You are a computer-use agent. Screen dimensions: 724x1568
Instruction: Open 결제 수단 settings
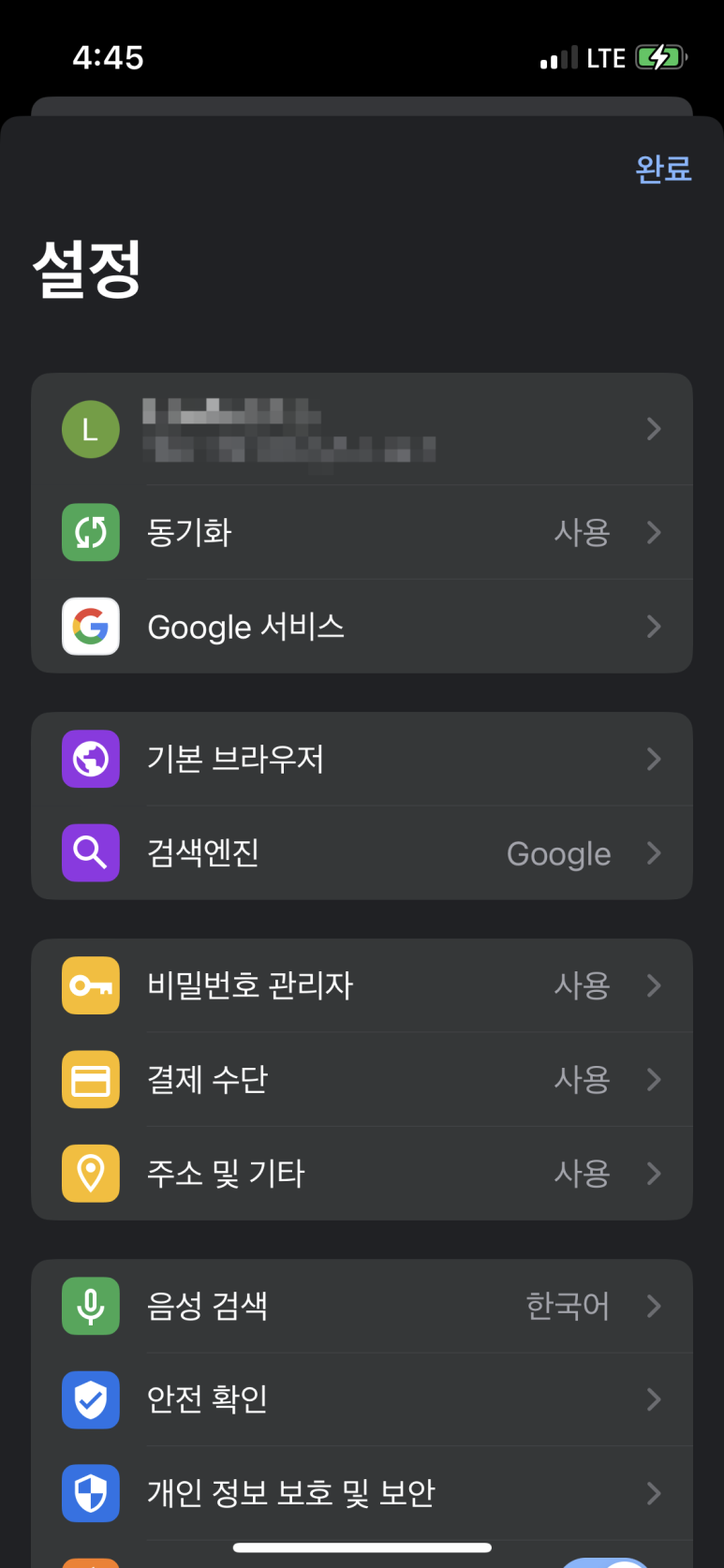pos(362,1079)
